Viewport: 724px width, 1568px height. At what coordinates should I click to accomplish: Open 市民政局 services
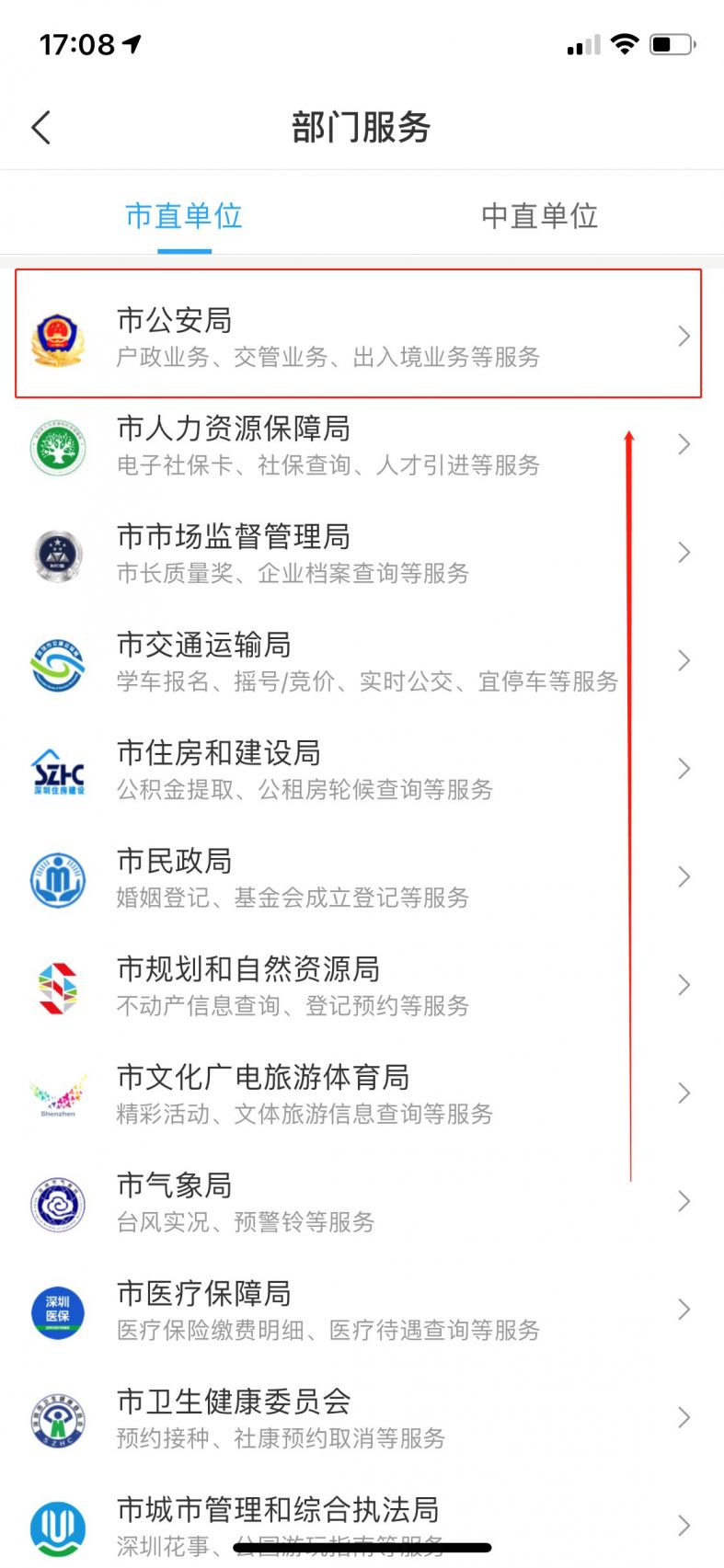point(362,877)
